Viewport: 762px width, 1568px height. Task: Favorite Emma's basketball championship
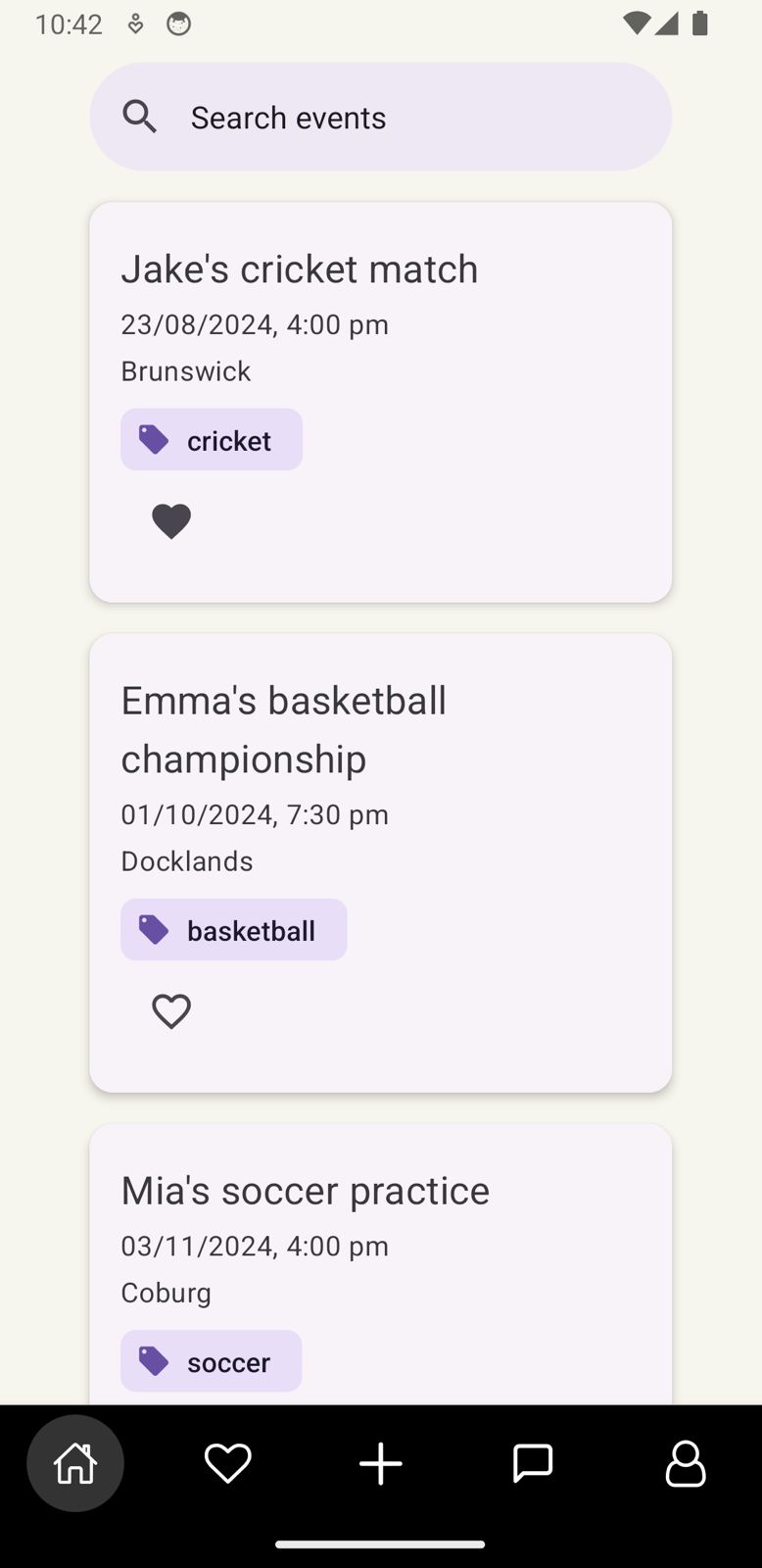pyautogui.click(x=171, y=1010)
